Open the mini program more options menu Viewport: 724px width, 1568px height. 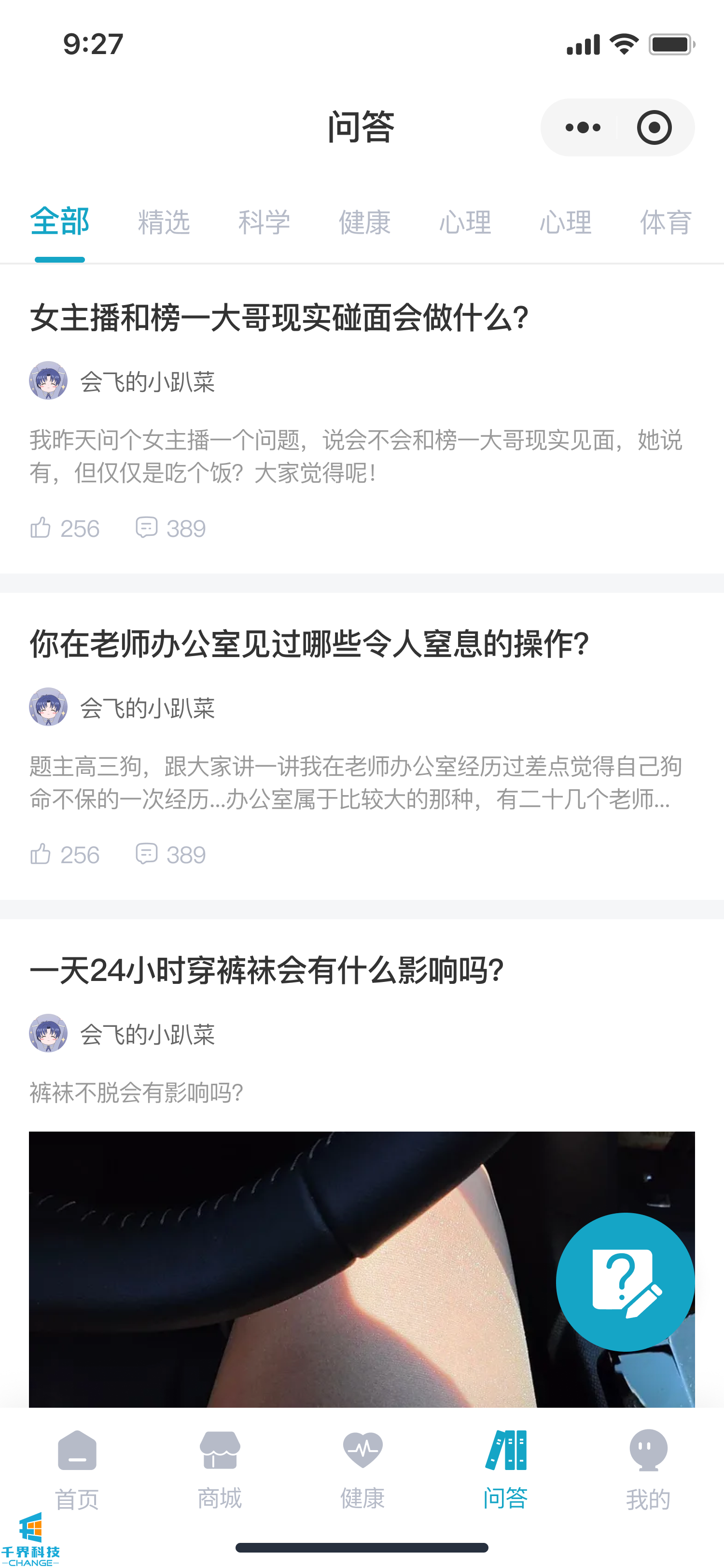[582, 127]
